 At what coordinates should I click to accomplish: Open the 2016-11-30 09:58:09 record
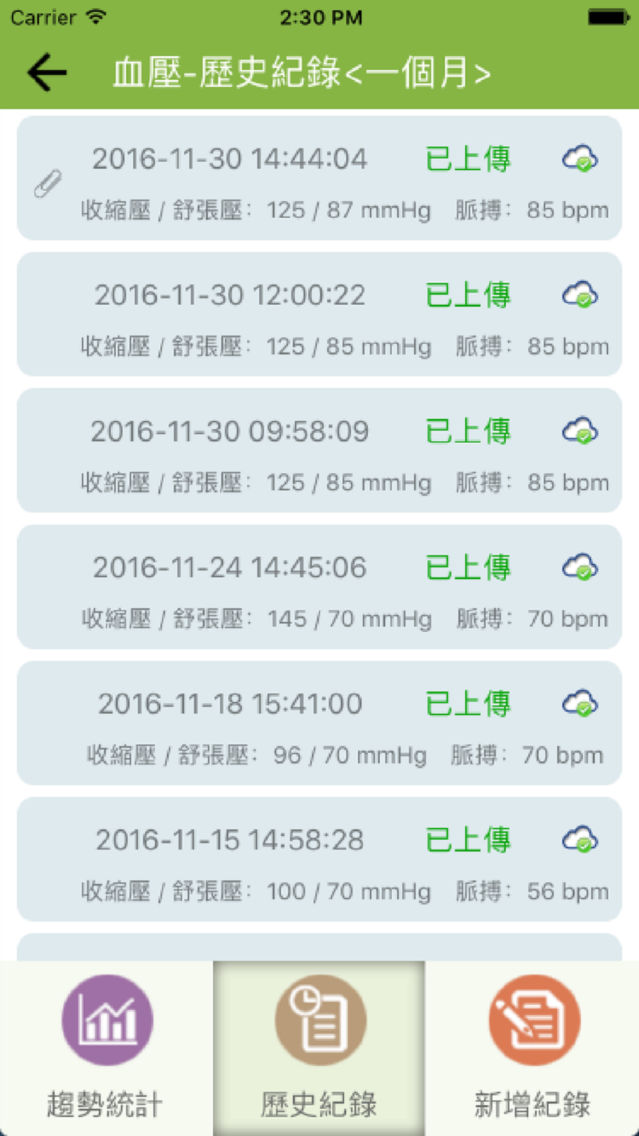click(320, 450)
